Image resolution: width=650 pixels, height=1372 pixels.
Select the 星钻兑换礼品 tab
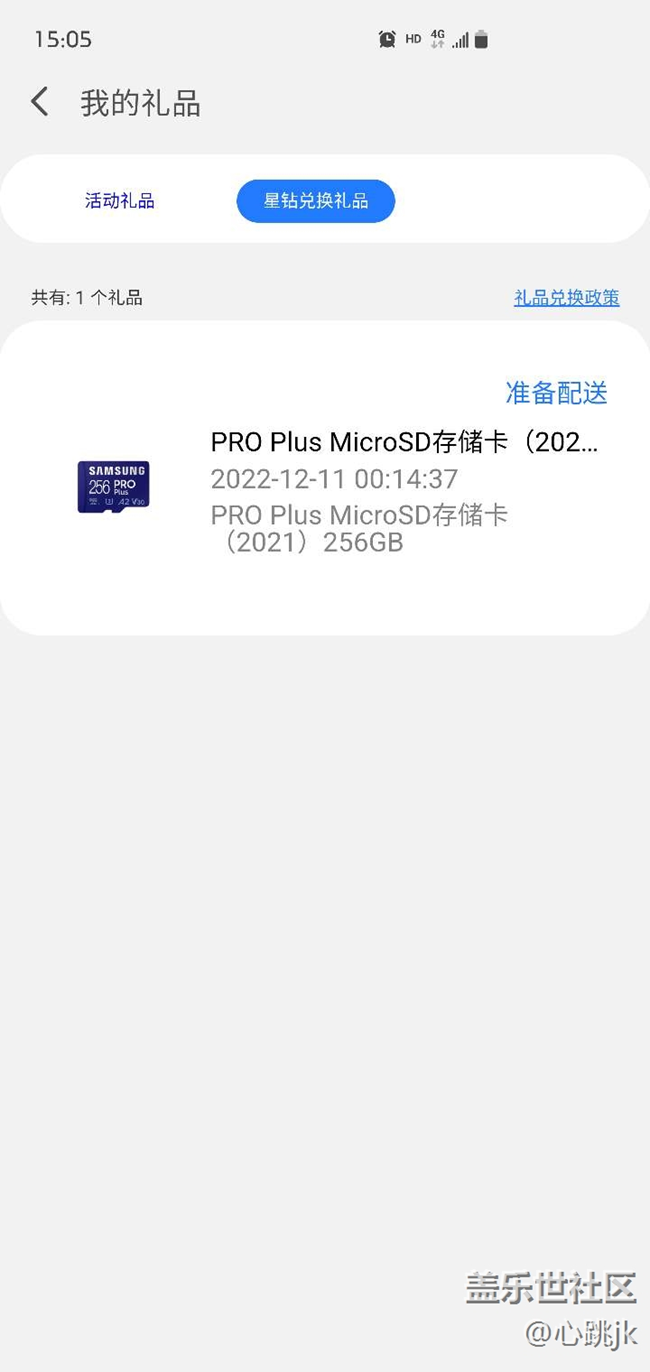316,201
